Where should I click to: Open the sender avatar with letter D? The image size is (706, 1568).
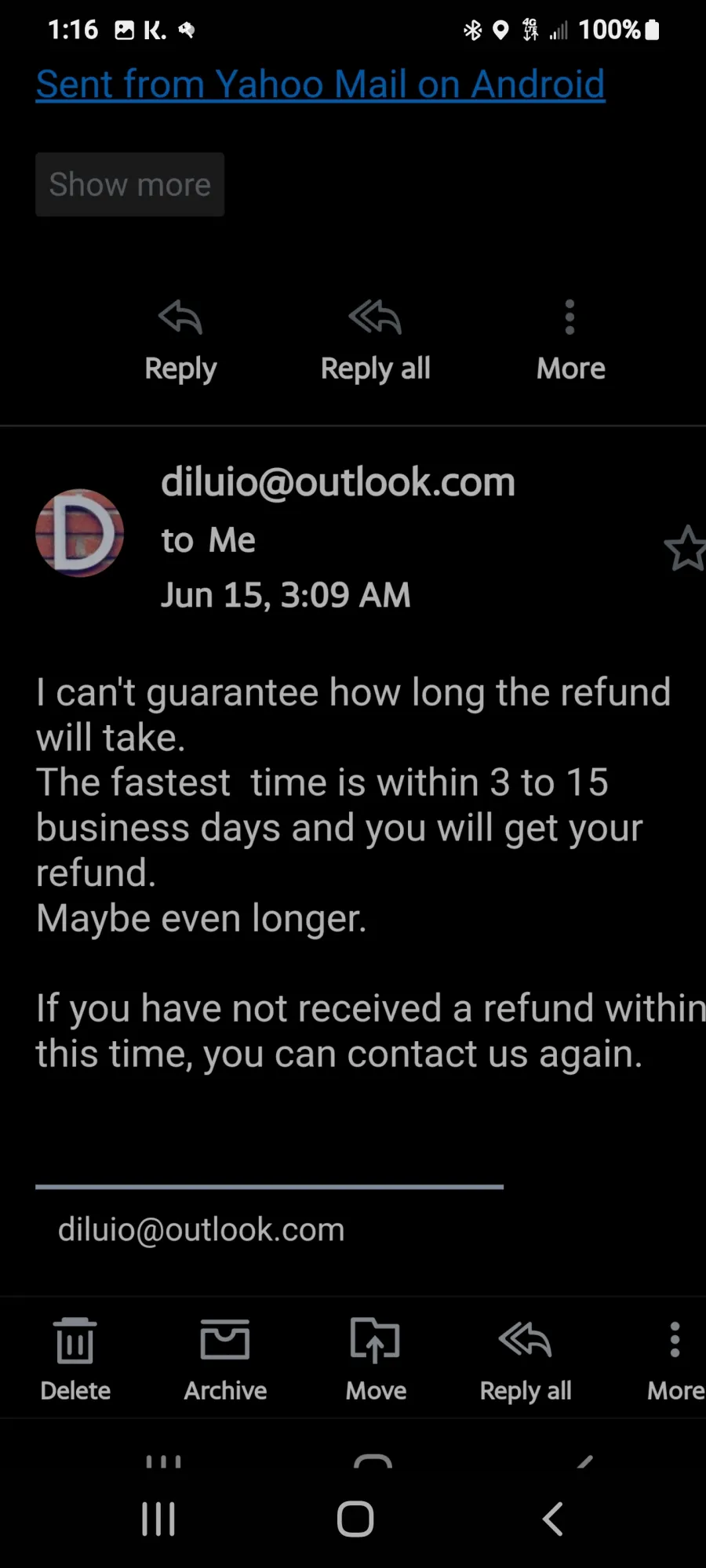pyautogui.click(x=80, y=534)
